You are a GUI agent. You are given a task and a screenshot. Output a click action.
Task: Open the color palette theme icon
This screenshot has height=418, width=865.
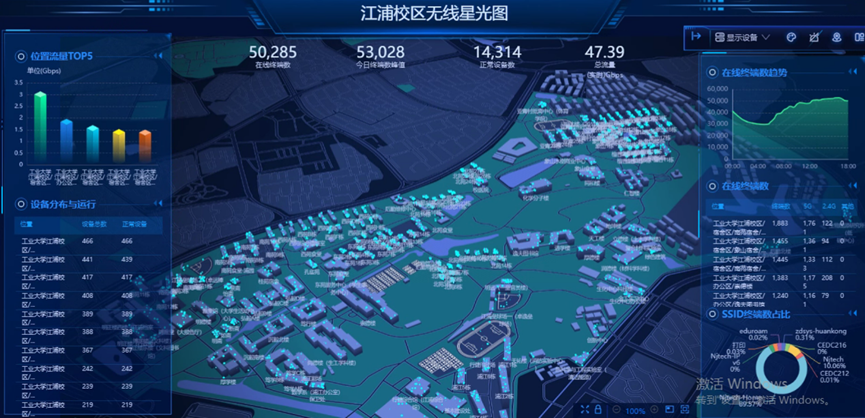[791, 37]
